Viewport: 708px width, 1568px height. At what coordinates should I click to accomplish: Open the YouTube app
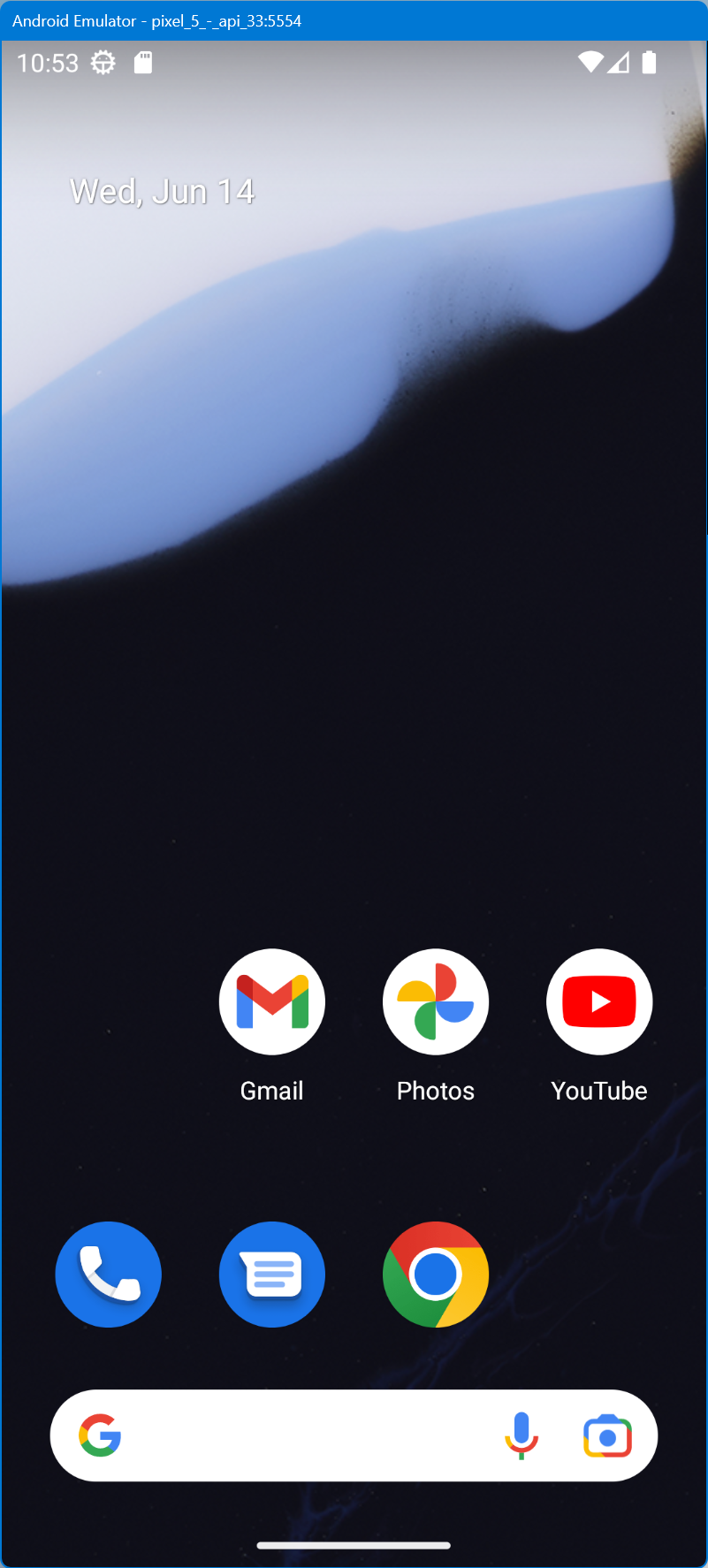[599, 1002]
